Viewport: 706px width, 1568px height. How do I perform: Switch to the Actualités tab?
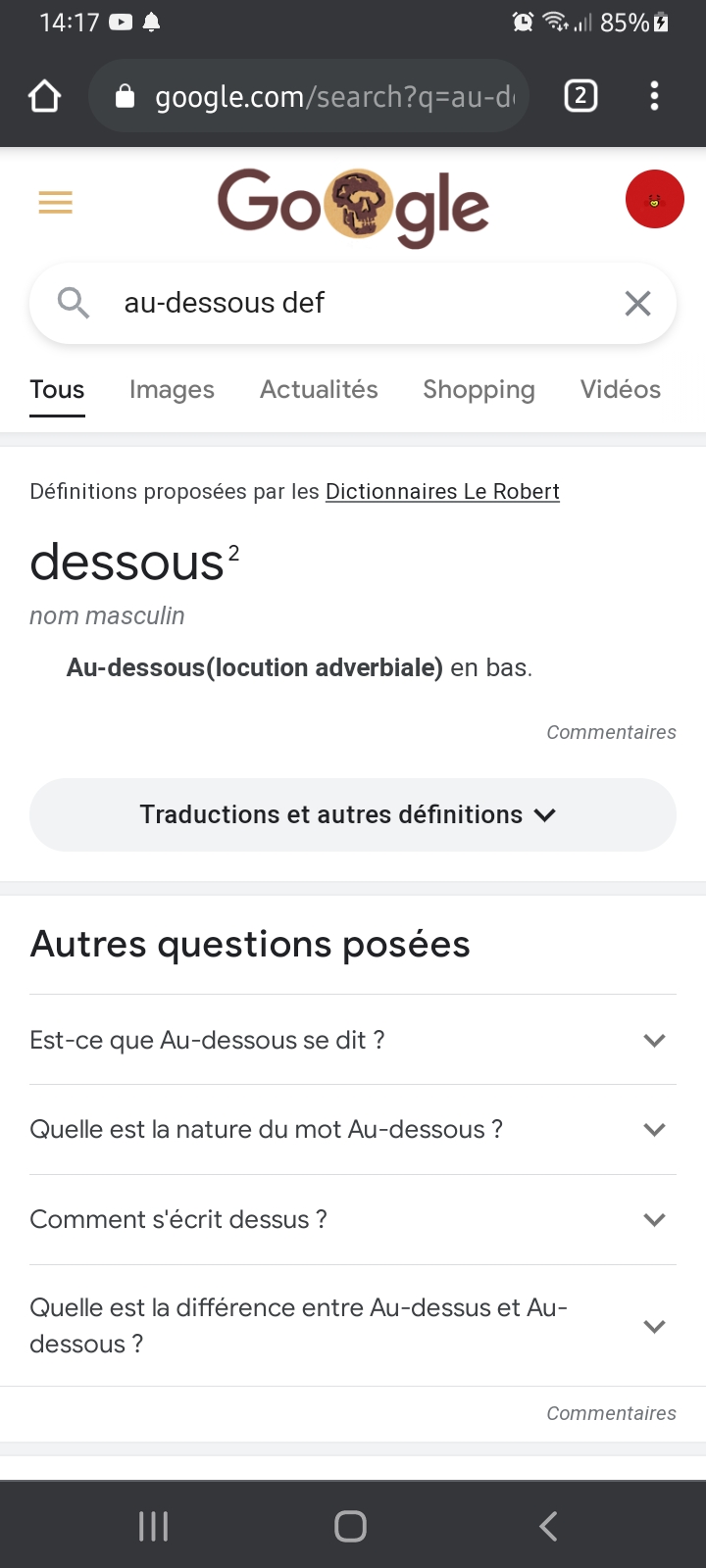319,390
